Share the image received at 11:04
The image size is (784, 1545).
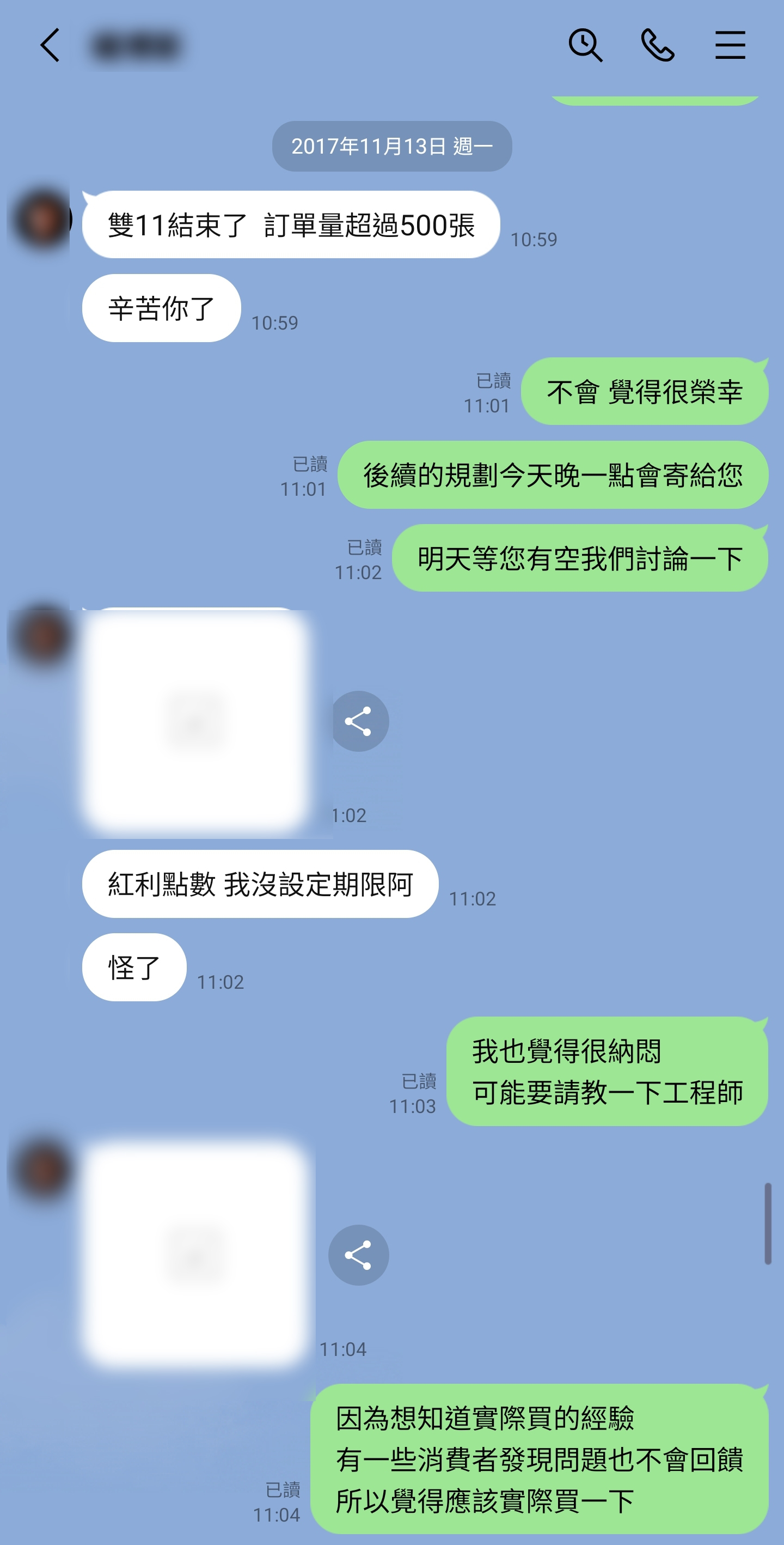(358, 1255)
